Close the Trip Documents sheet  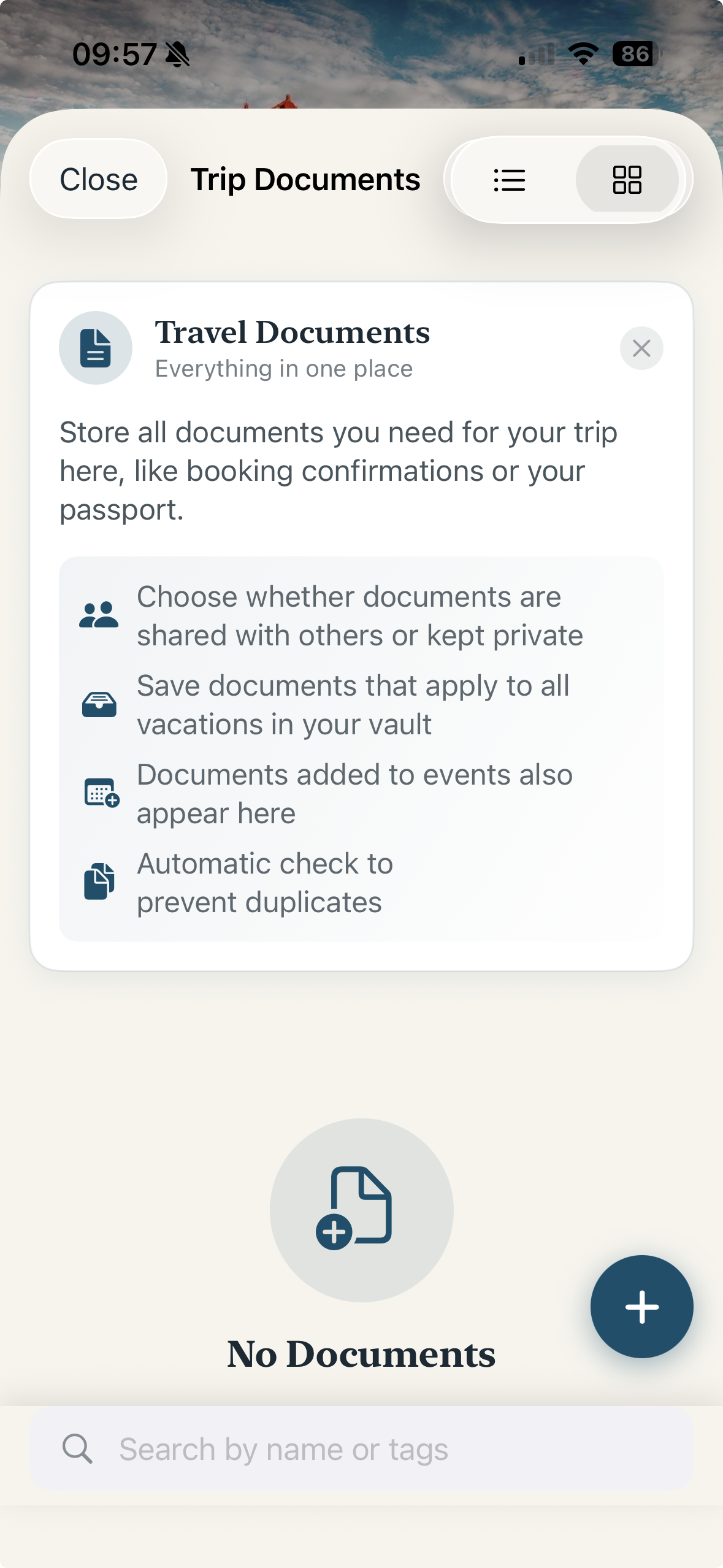tap(98, 179)
